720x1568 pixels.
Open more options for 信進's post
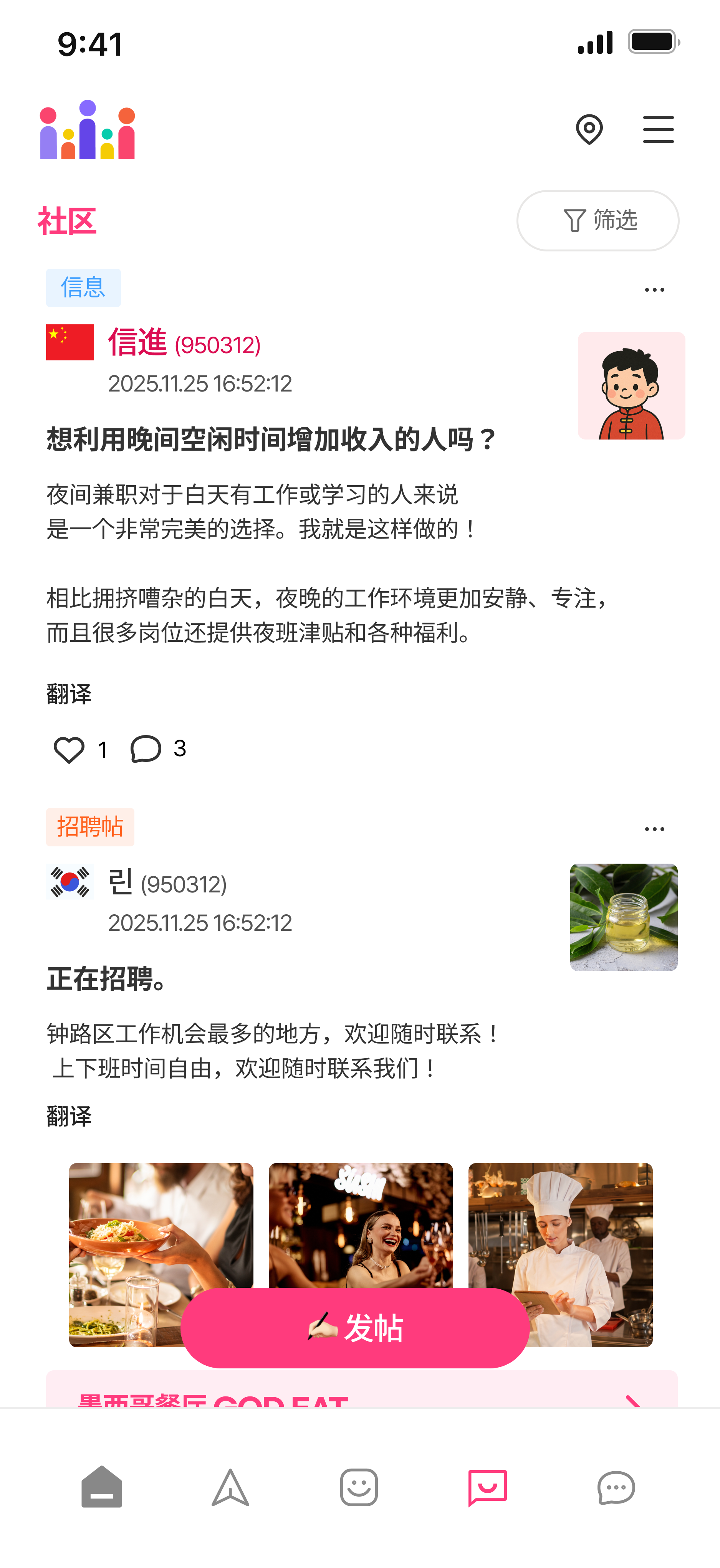click(x=654, y=290)
